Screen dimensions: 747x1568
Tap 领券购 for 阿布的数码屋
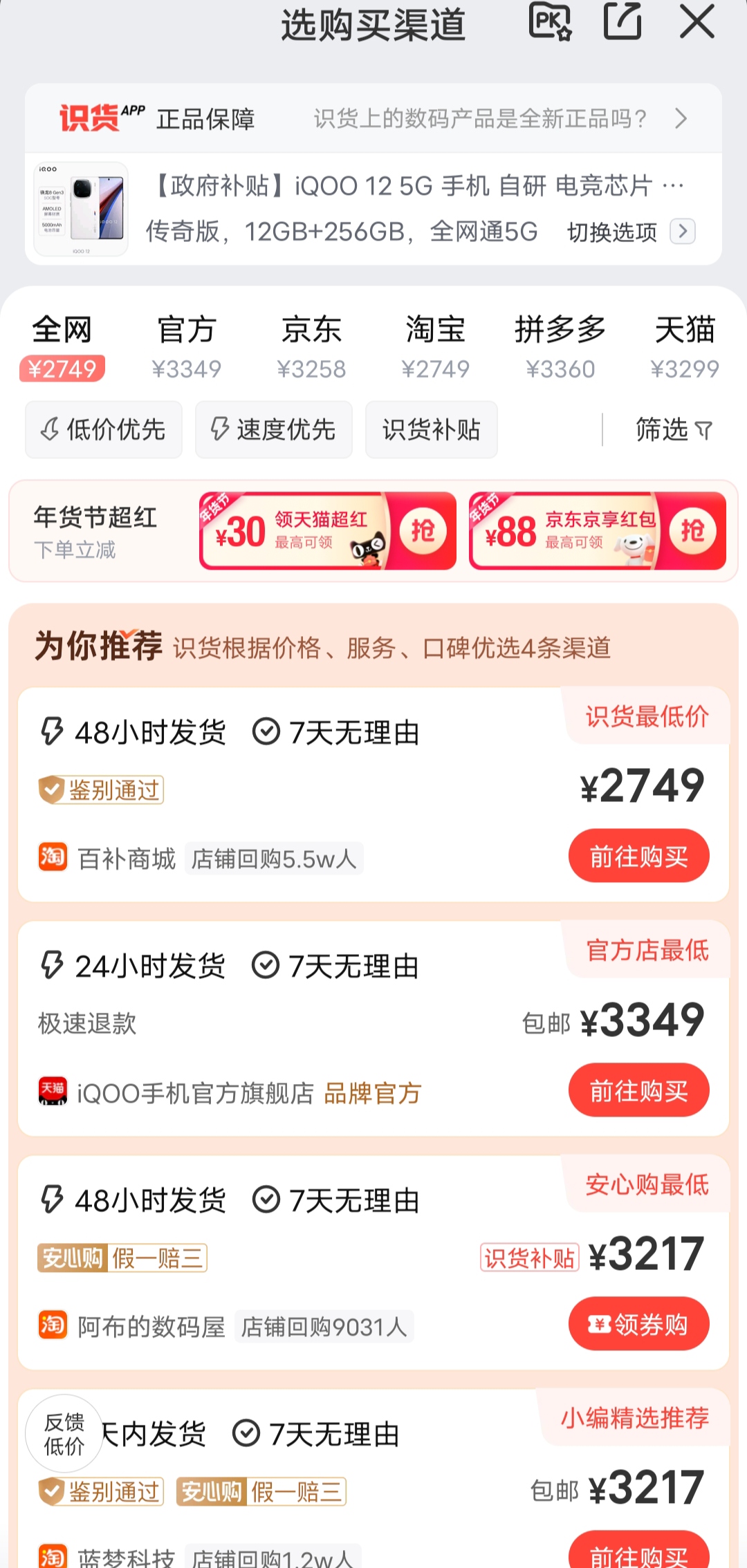[x=638, y=1324]
